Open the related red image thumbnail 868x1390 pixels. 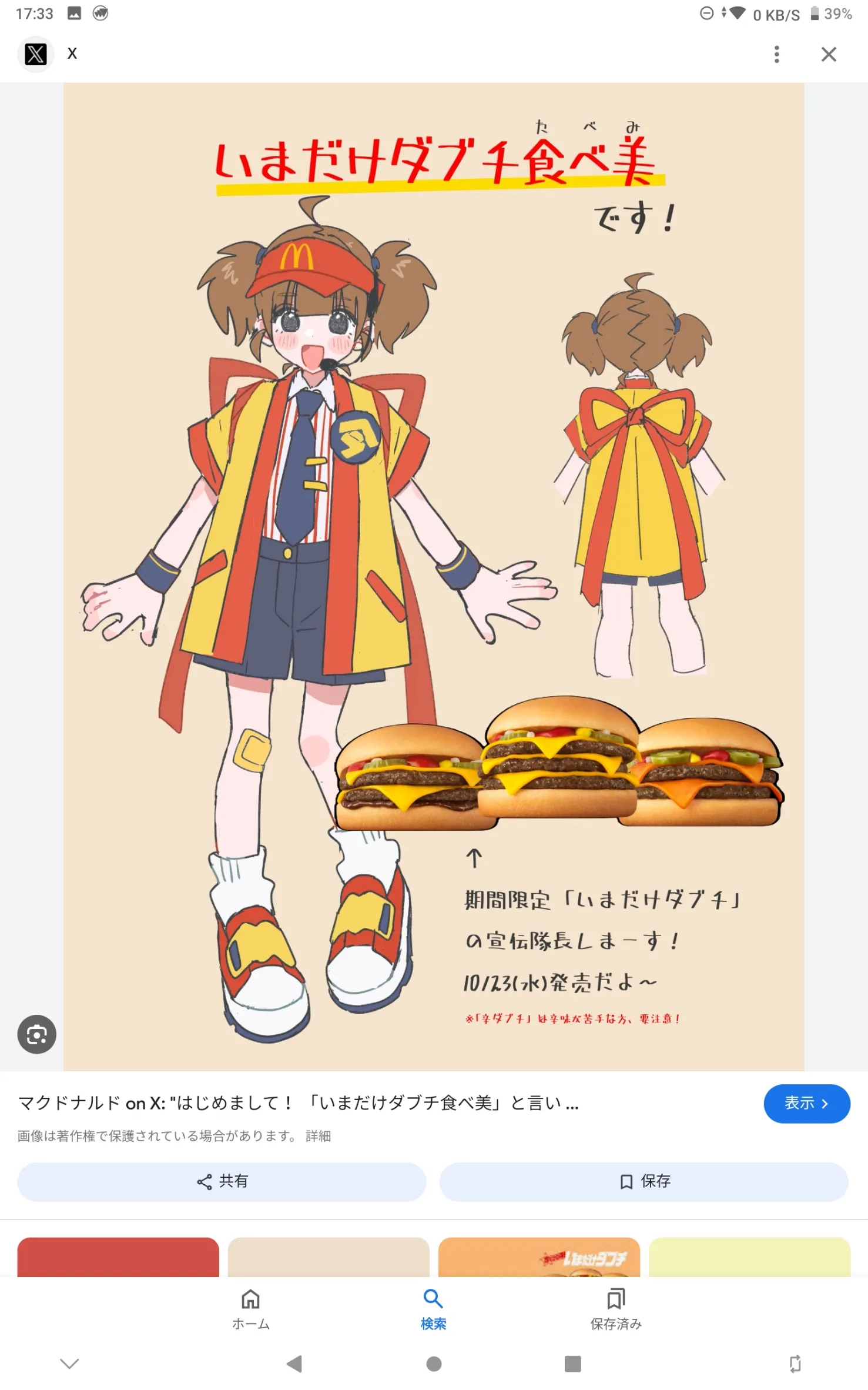tap(118, 1257)
